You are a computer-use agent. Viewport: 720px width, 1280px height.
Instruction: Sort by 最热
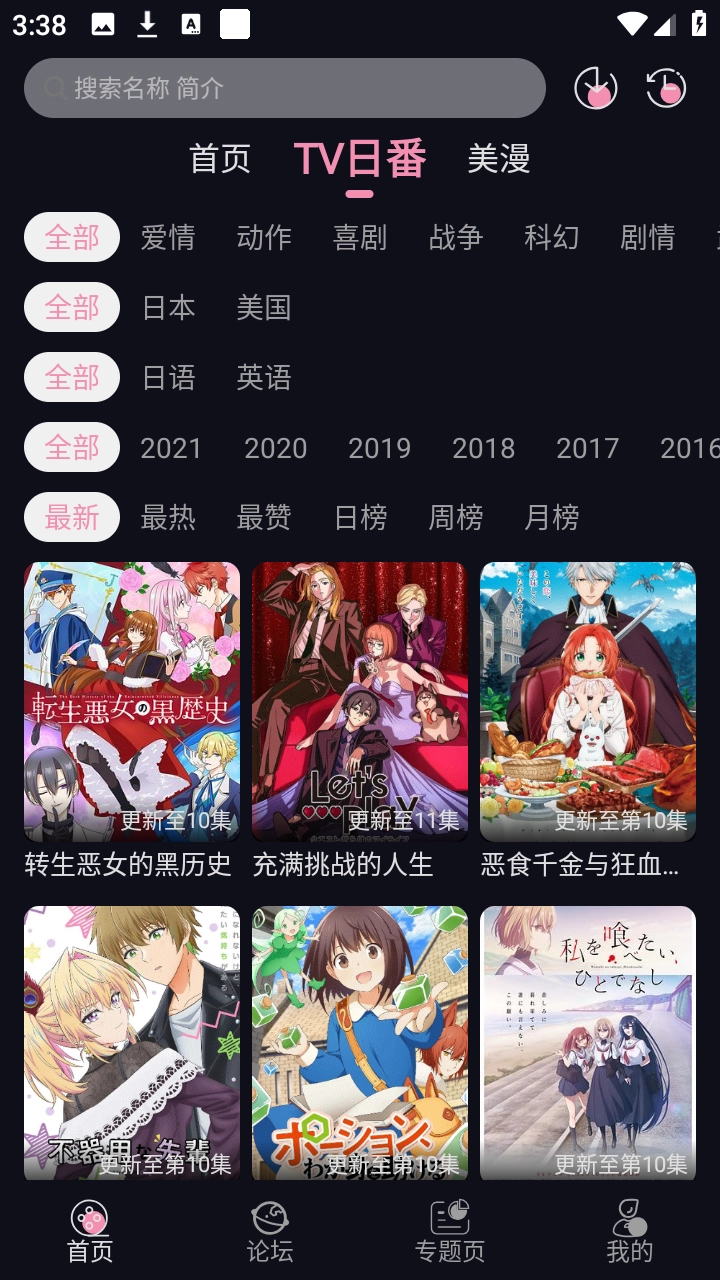pyautogui.click(x=168, y=517)
